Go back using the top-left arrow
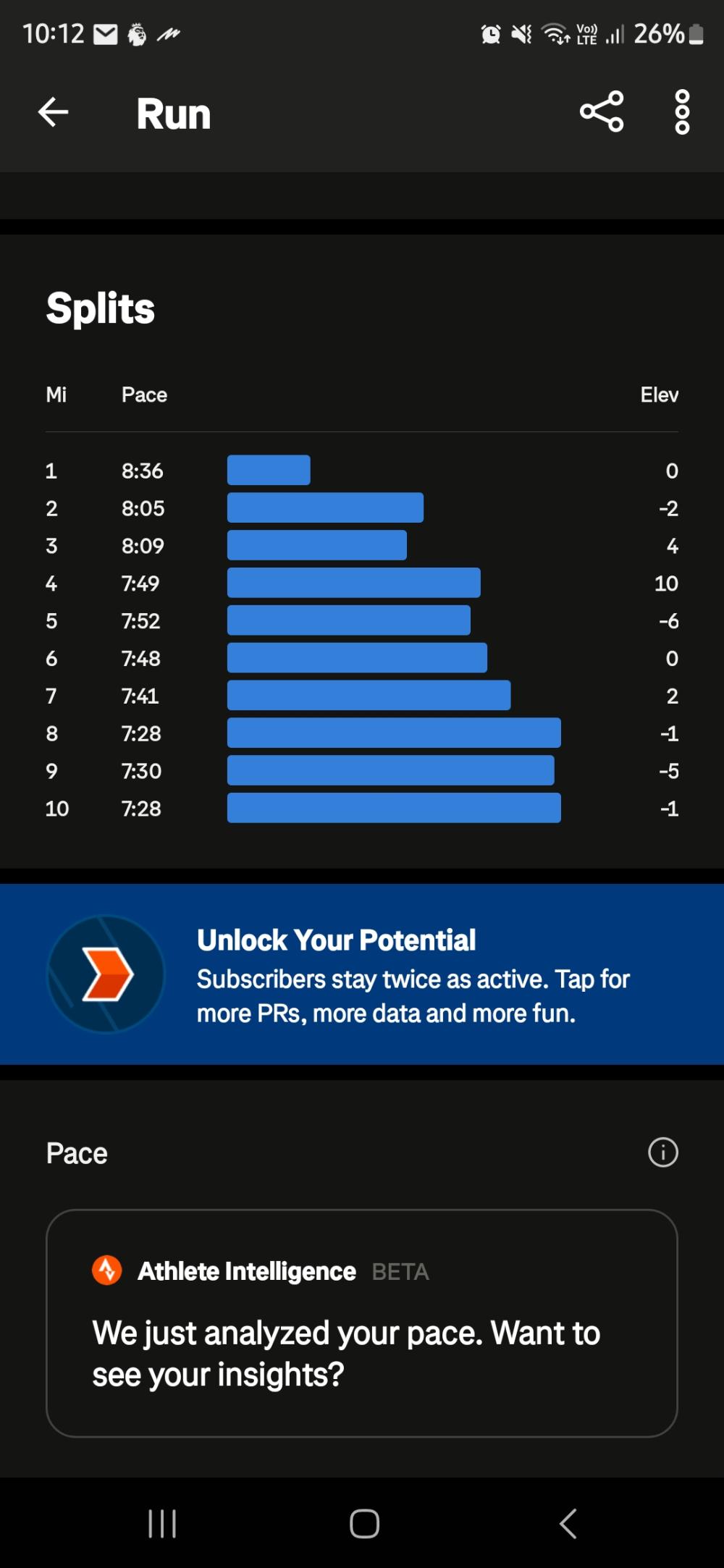Screen dimensions: 724x1568 [x=53, y=112]
